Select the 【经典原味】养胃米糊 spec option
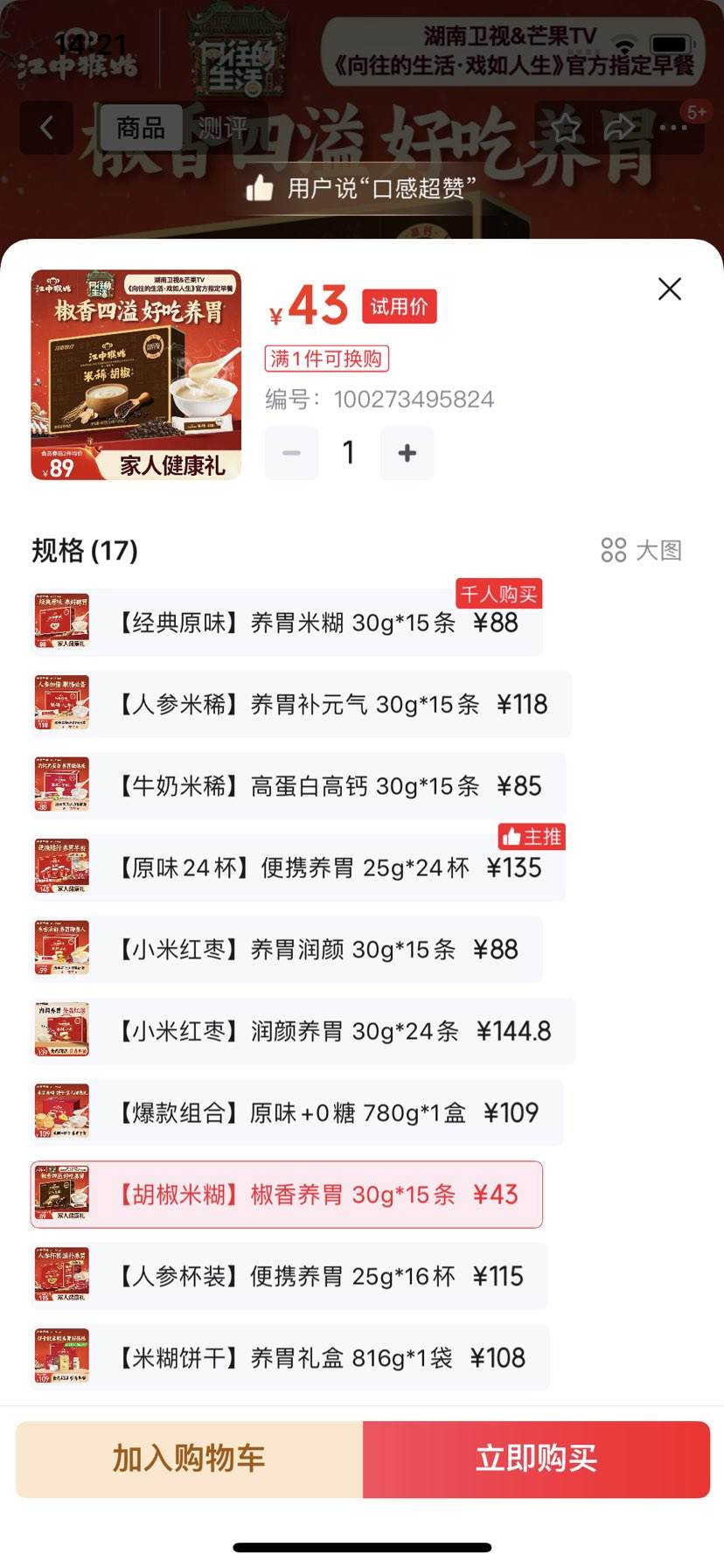Viewport: 724px width, 1568px height. (289, 622)
